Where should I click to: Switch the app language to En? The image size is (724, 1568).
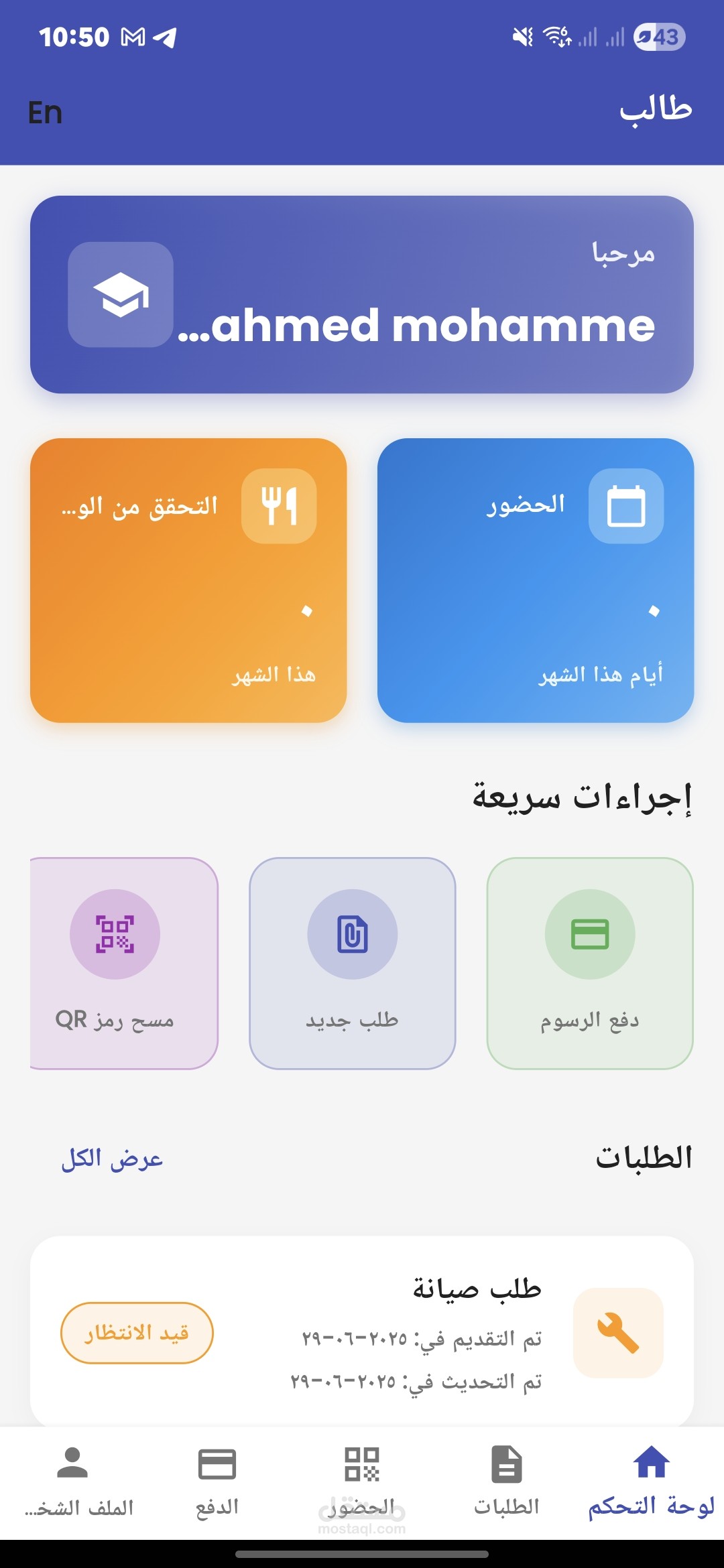click(45, 113)
